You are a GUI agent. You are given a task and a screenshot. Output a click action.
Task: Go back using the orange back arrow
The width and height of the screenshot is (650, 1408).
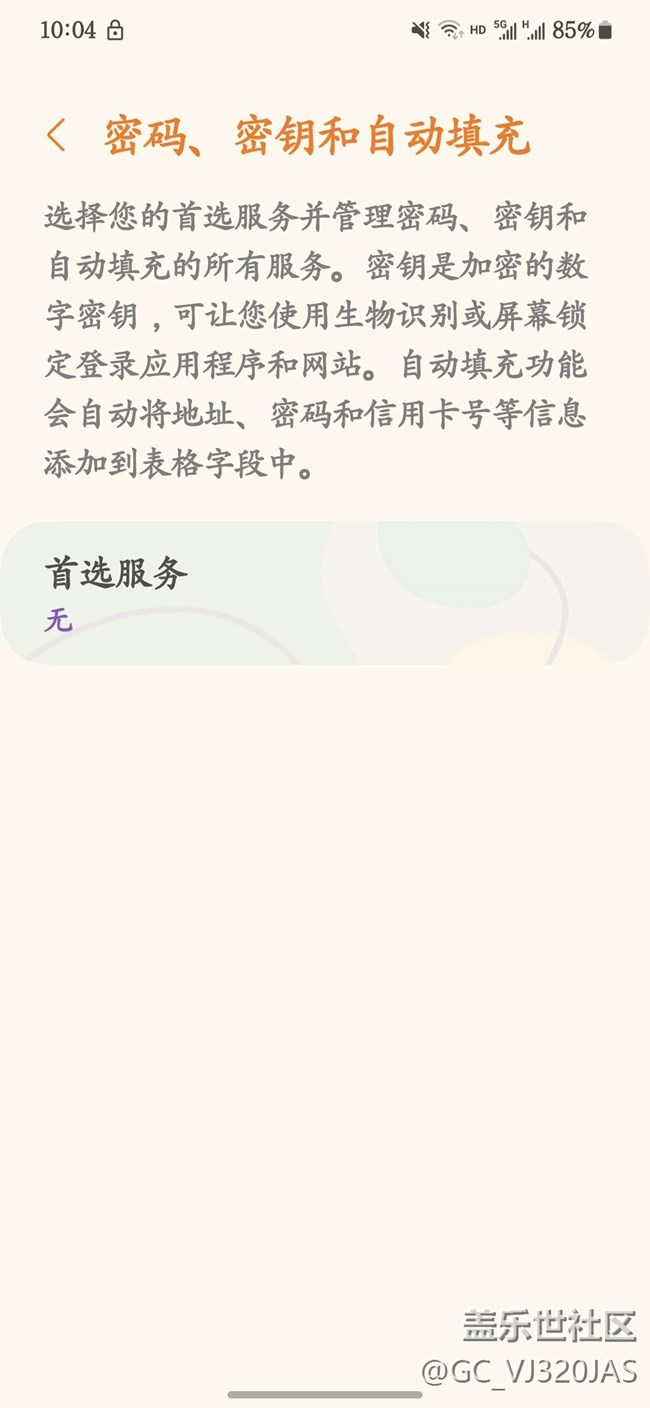pyautogui.click(x=56, y=136)
